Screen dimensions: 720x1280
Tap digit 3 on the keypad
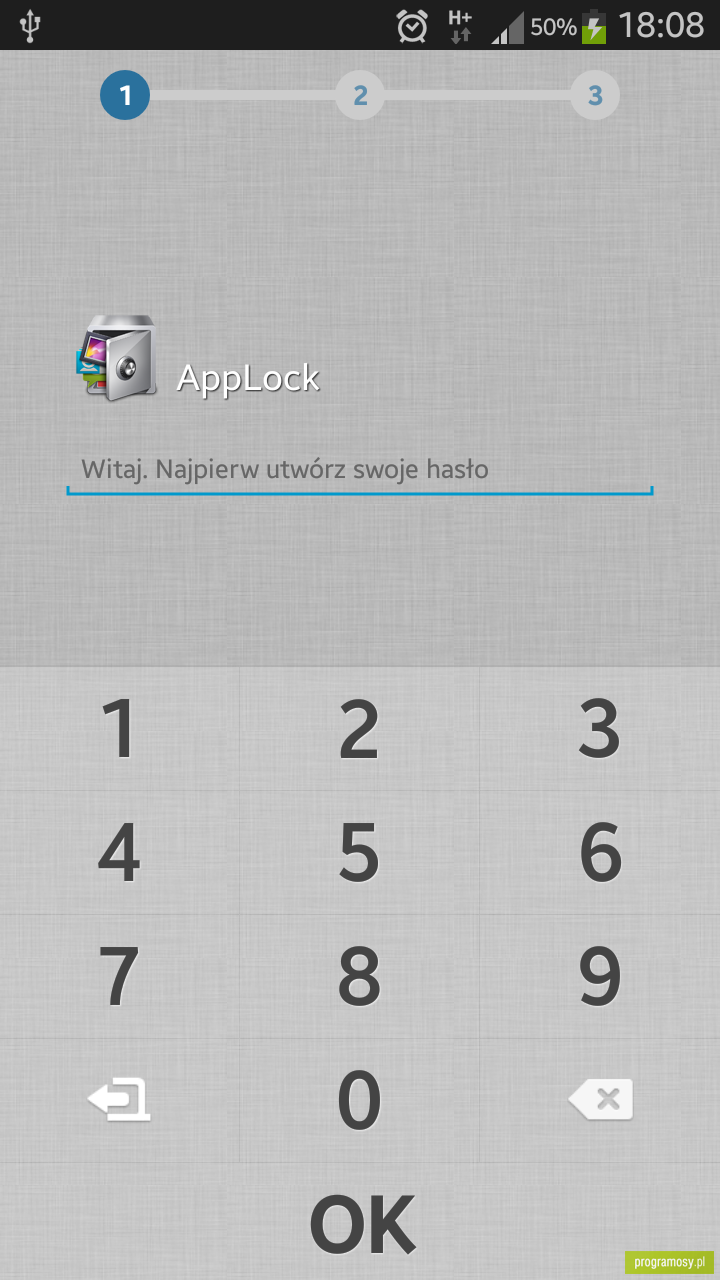point(600,729)
